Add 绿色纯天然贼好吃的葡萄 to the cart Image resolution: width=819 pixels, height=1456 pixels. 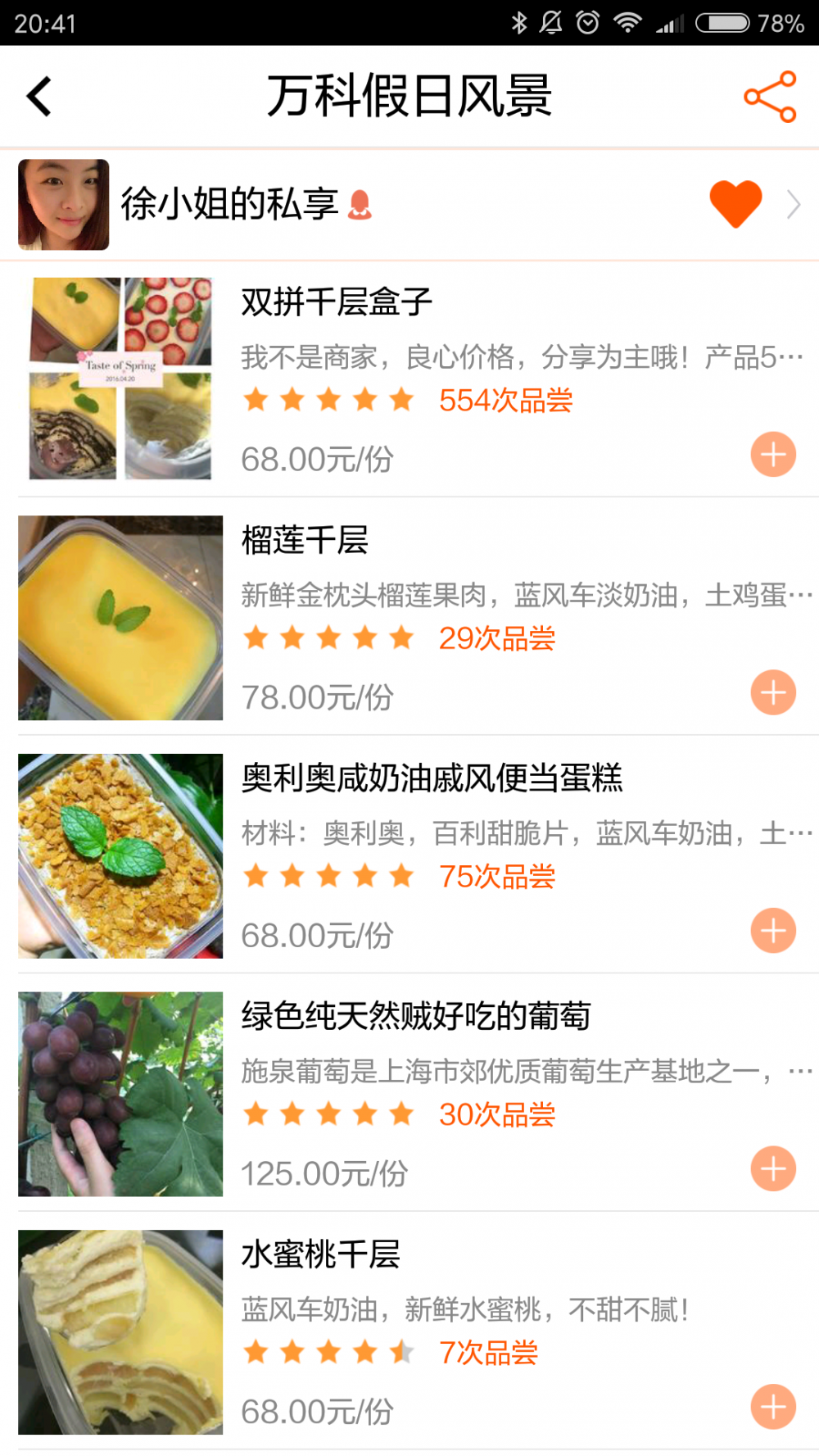point(773,1169)
